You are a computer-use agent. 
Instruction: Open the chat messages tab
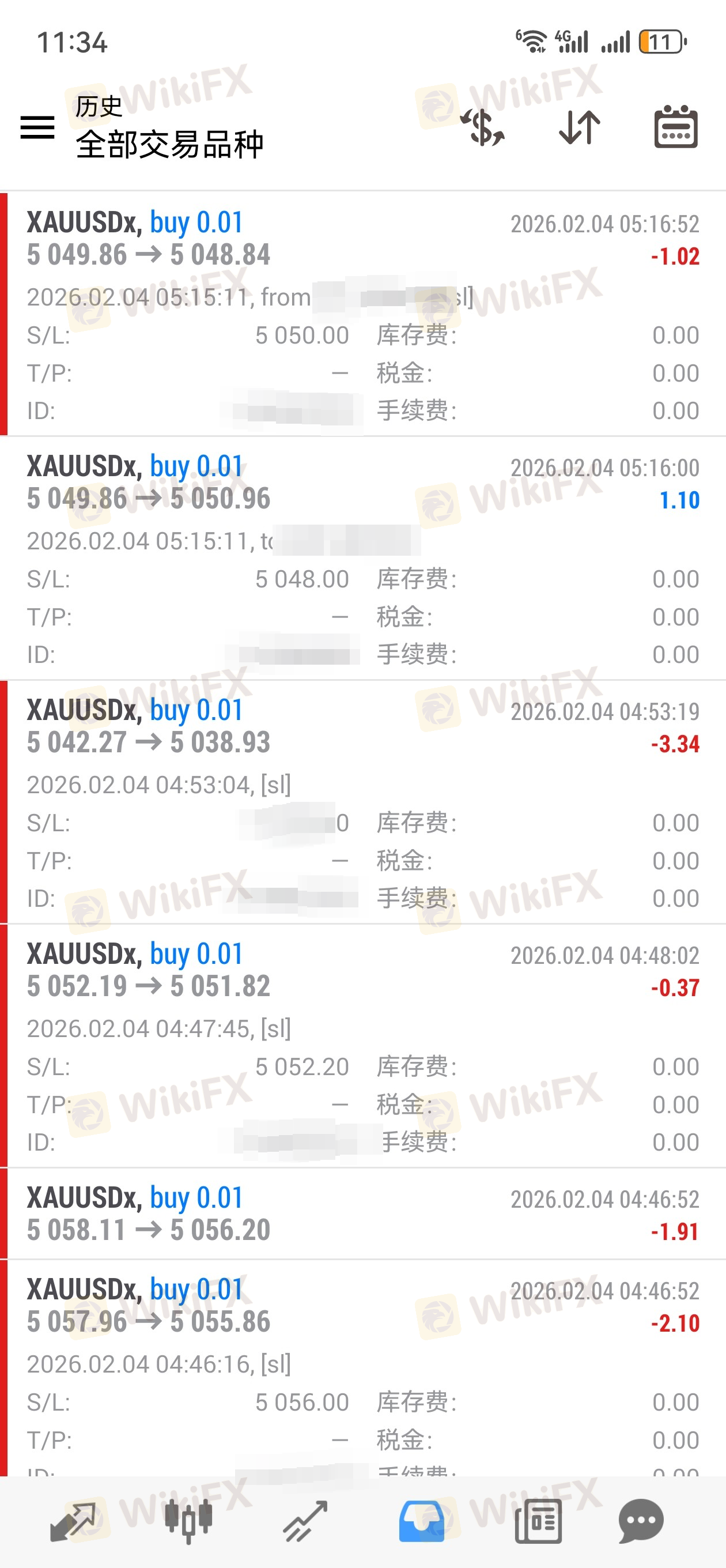coord(640,1521)
